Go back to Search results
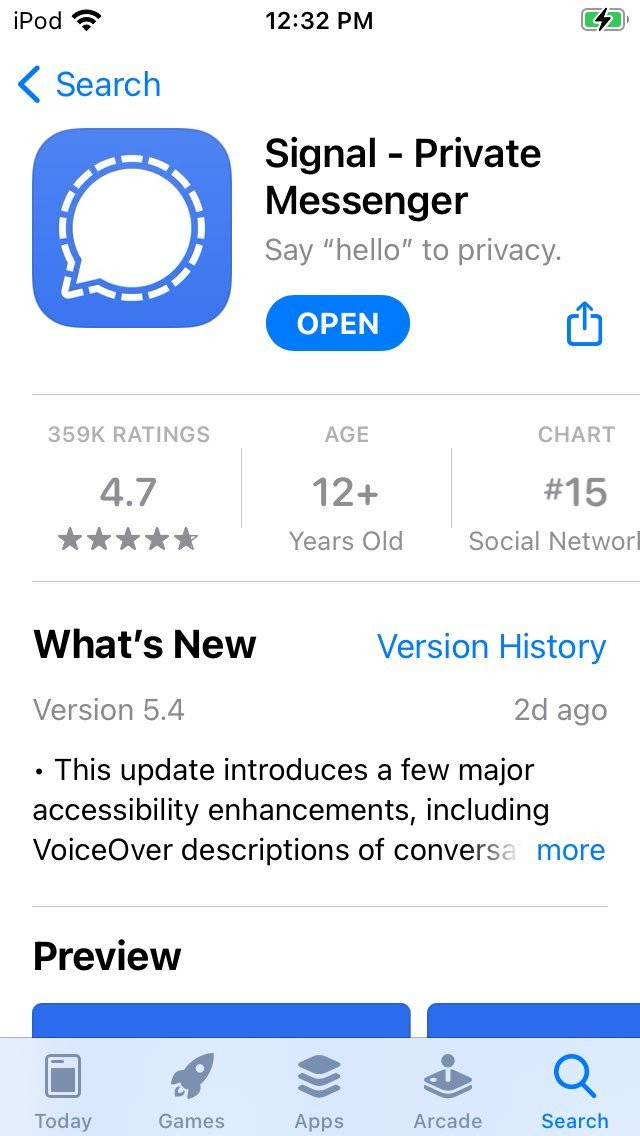The width and height of the screenshot is (640, 1136). [x=88, y=85]
